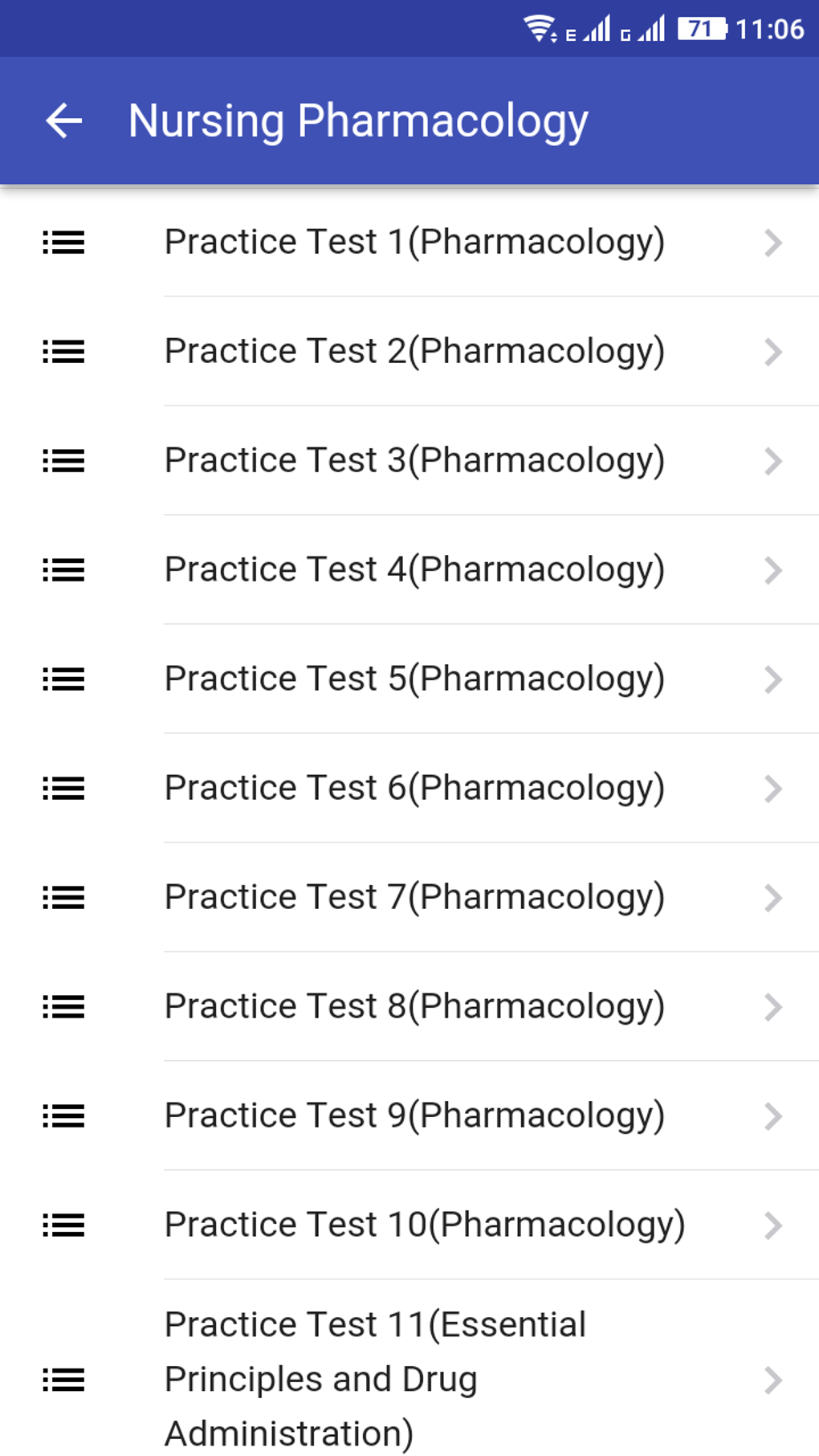
Task: Open Practice Test 9(Pharmacology)
Action: tap(414, 1116)
